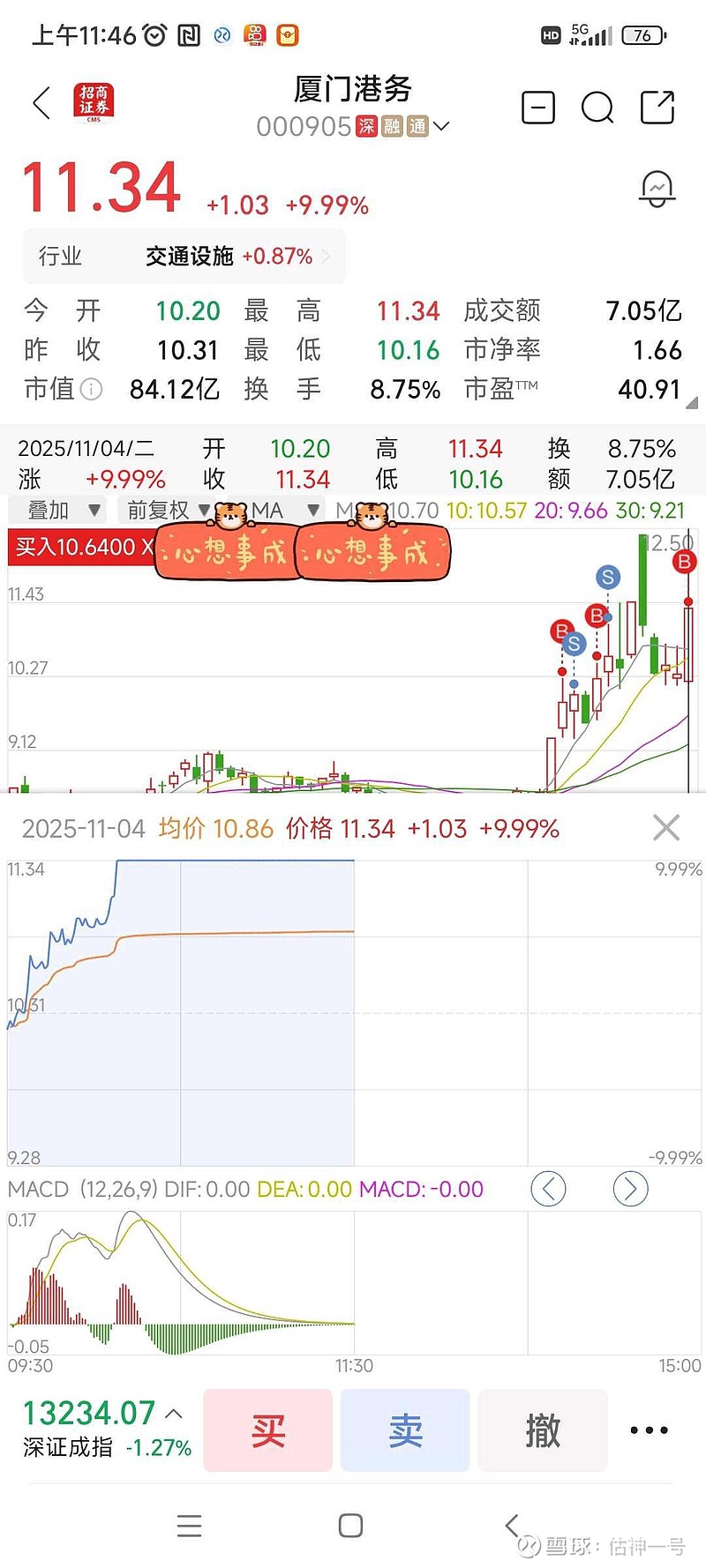Tap the 买 buy button

[x=268, y=1430]
